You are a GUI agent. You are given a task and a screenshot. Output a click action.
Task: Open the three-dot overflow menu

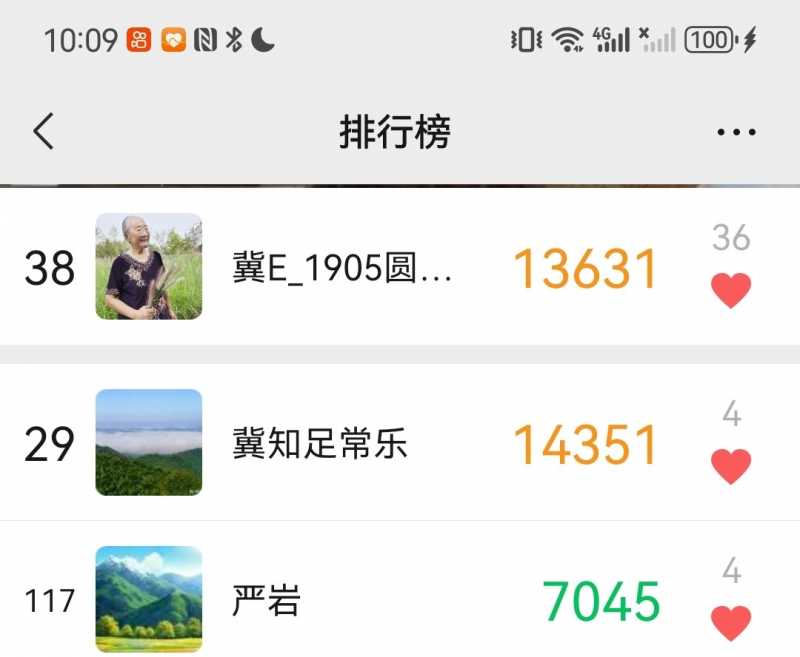coord(737,132)
